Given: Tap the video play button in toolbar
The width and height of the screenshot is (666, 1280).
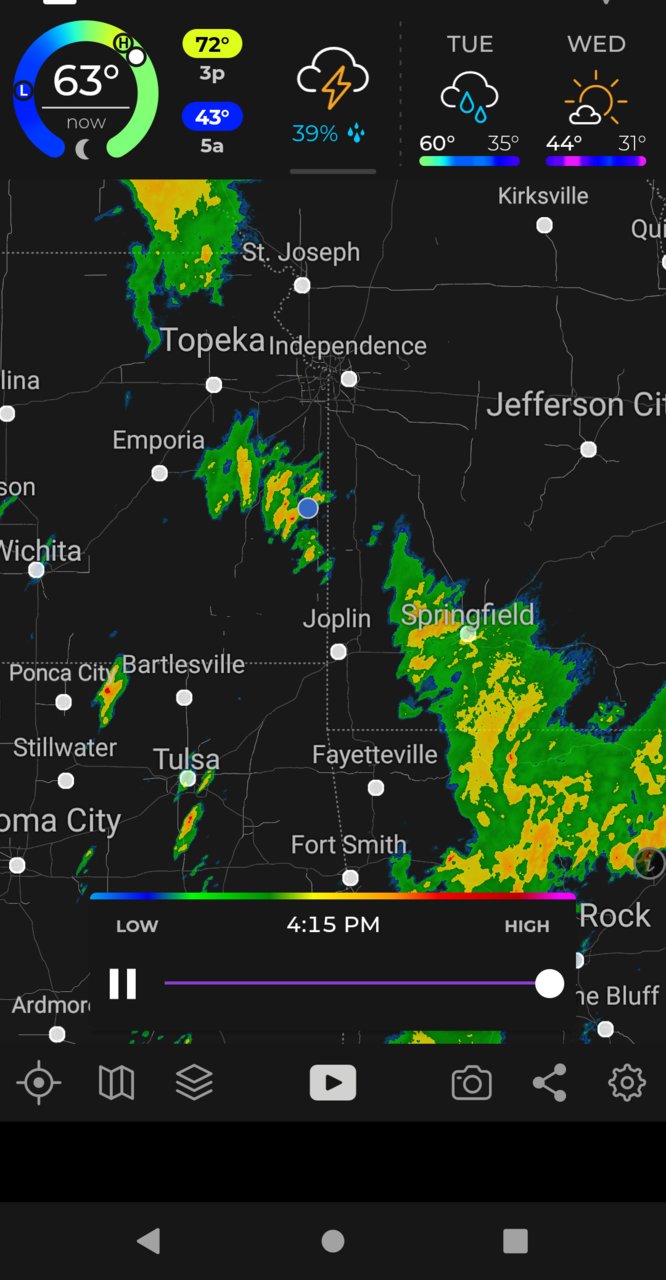Looking at the screenshot, I should click(333, 1082).
